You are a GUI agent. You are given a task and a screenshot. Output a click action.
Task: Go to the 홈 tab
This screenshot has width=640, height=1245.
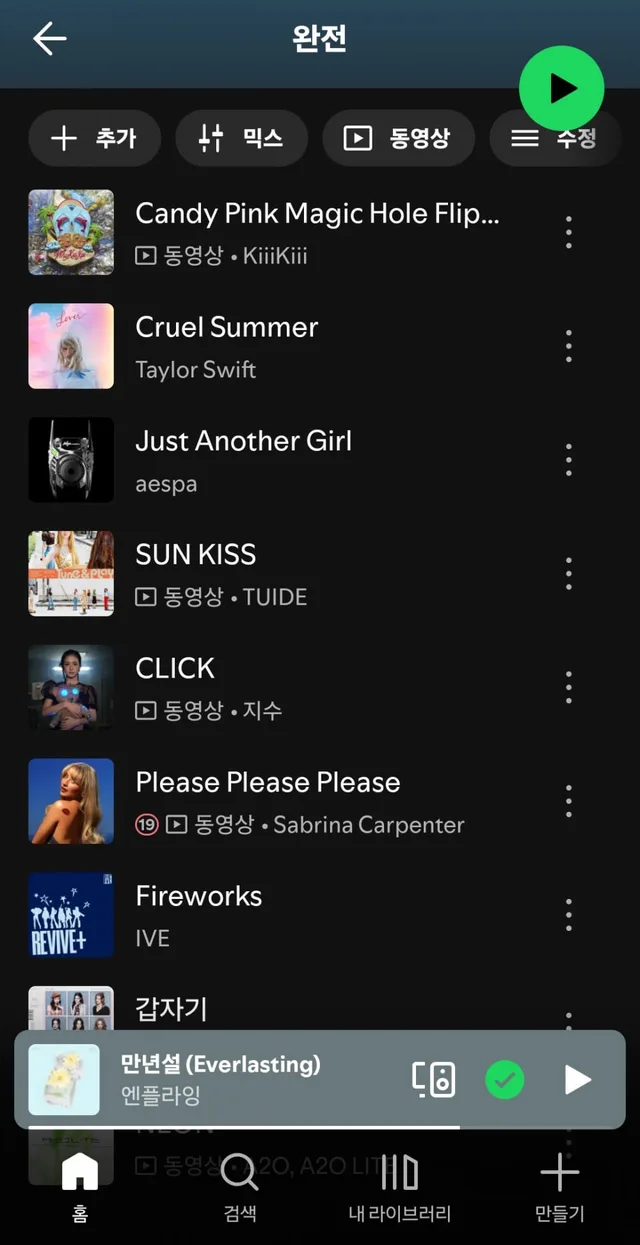(80, 1187)
